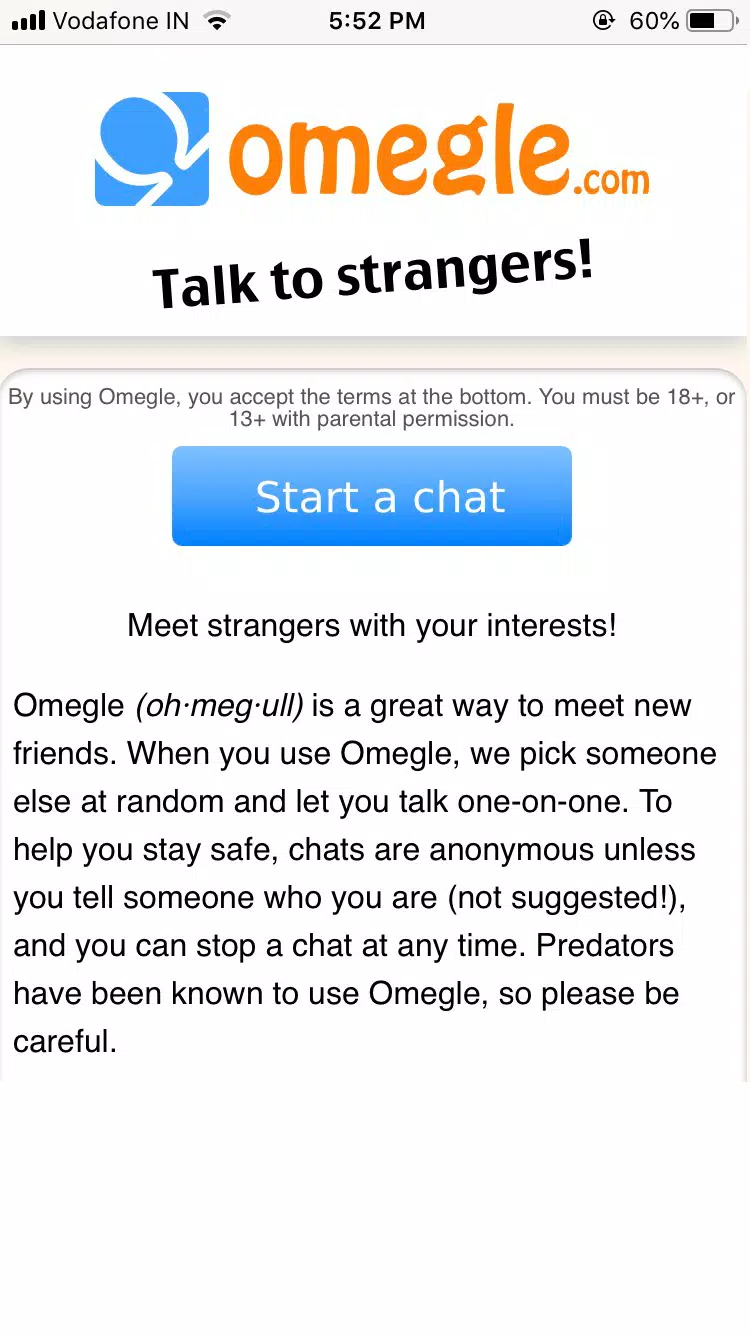Open the terms notice link text

pyautogui.click(x=375, y=397)
